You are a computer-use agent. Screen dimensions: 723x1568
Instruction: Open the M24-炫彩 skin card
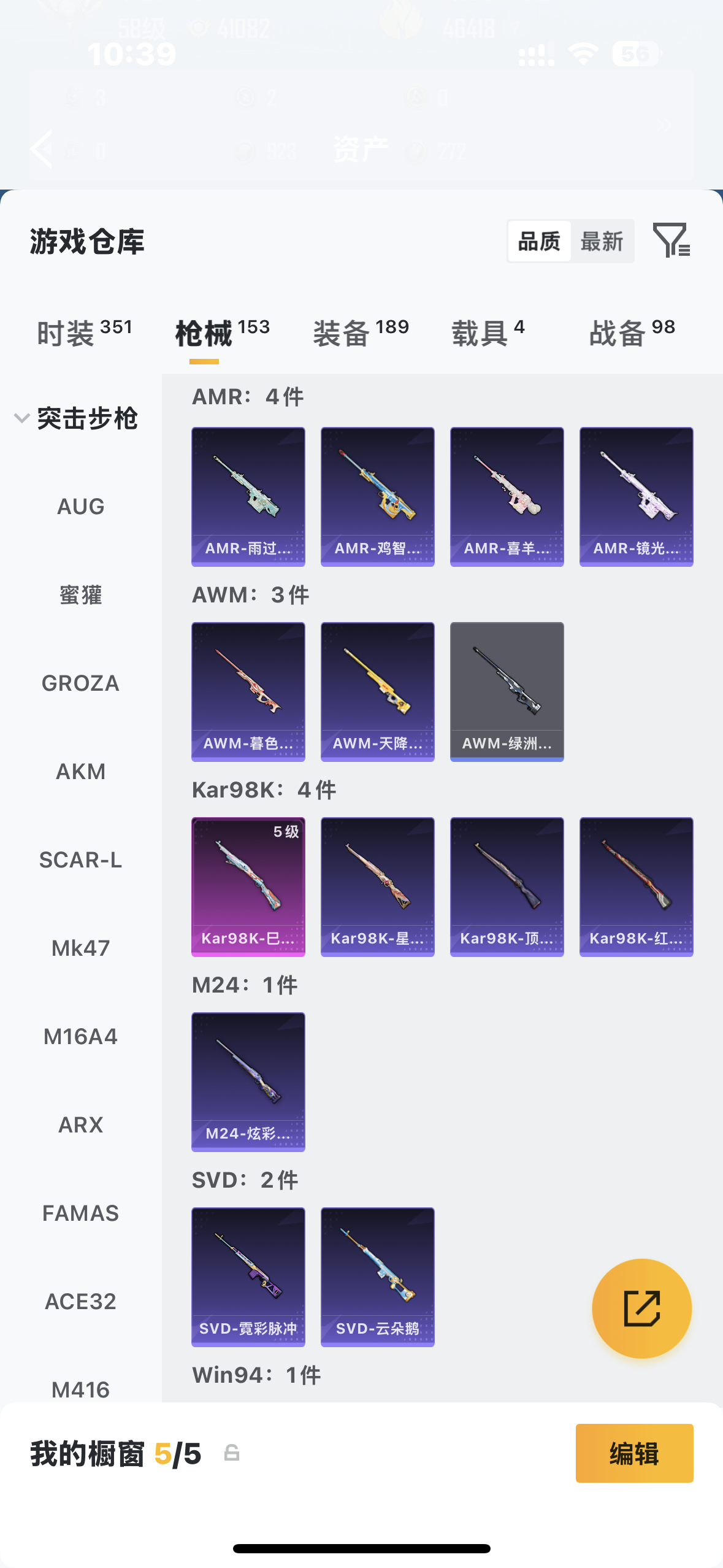(x=248, y=1082)
